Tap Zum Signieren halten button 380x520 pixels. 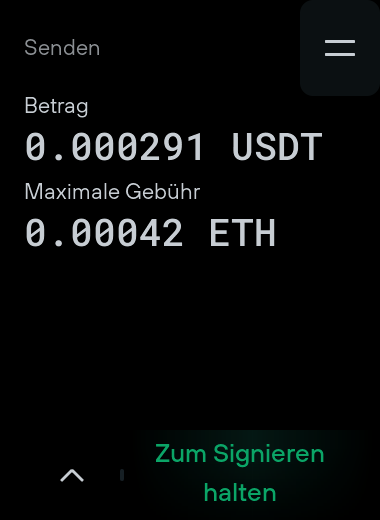tap(240, 473)
